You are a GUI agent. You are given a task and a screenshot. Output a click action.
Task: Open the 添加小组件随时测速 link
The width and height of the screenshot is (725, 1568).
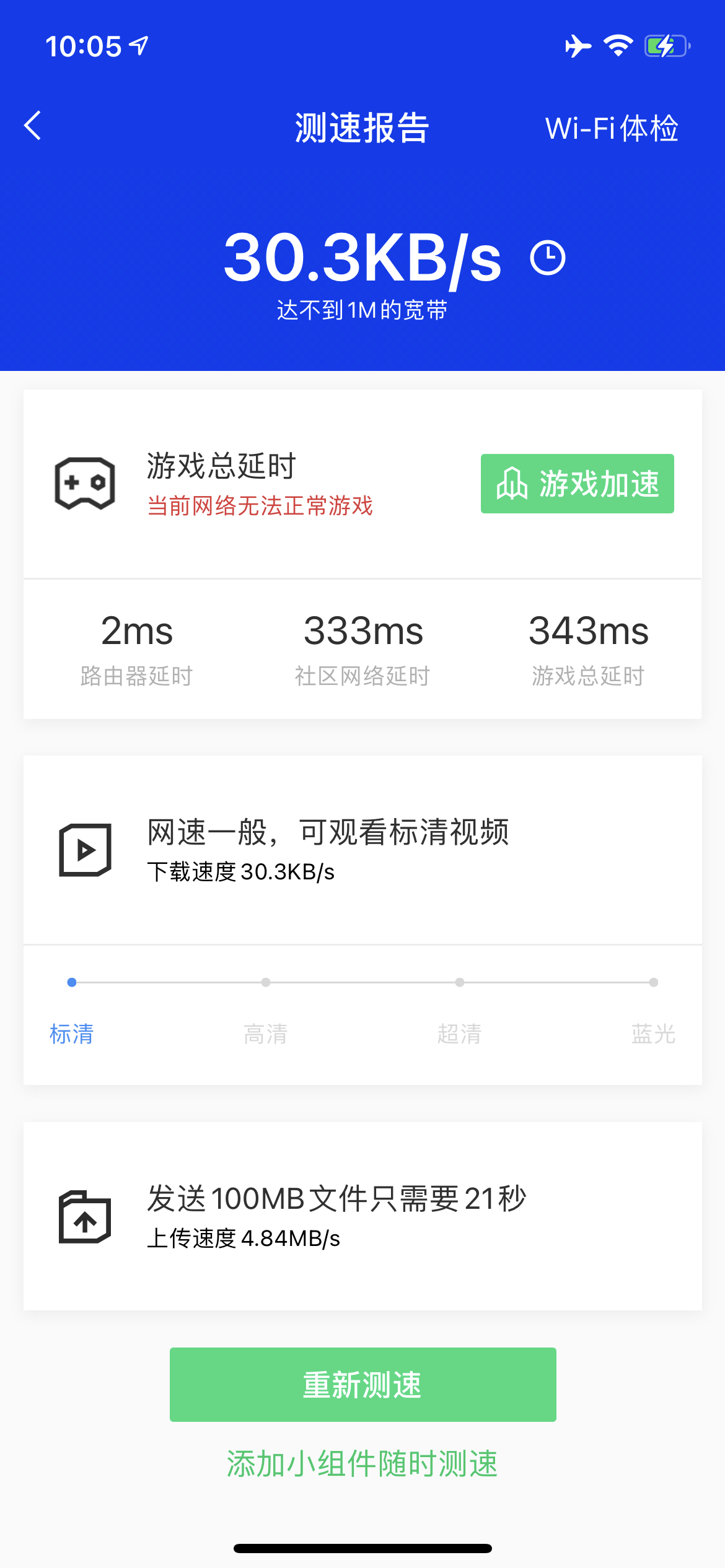tap(362, 1464)
